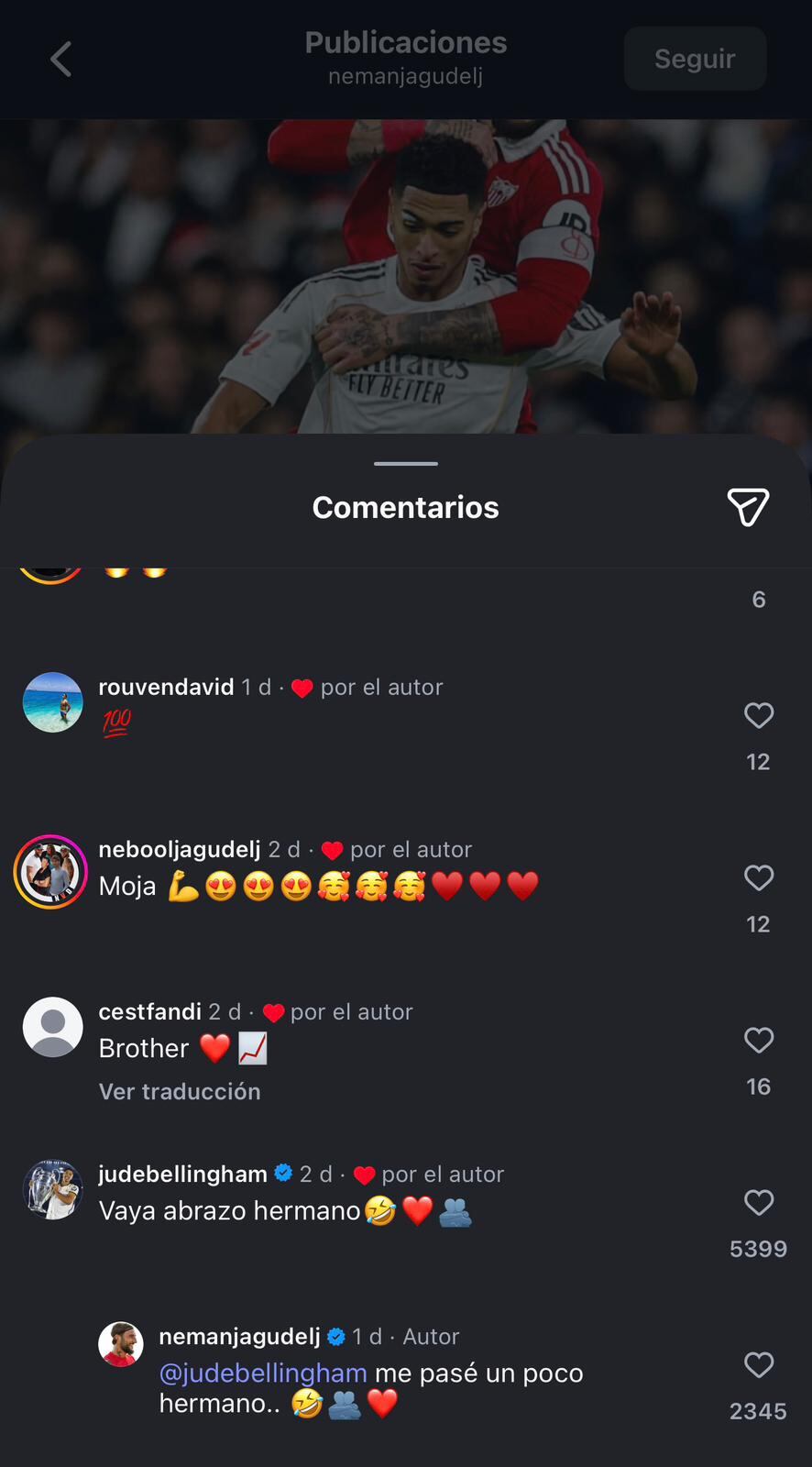
Task: Select the Comentarios header tab
Action: [406, 506]
